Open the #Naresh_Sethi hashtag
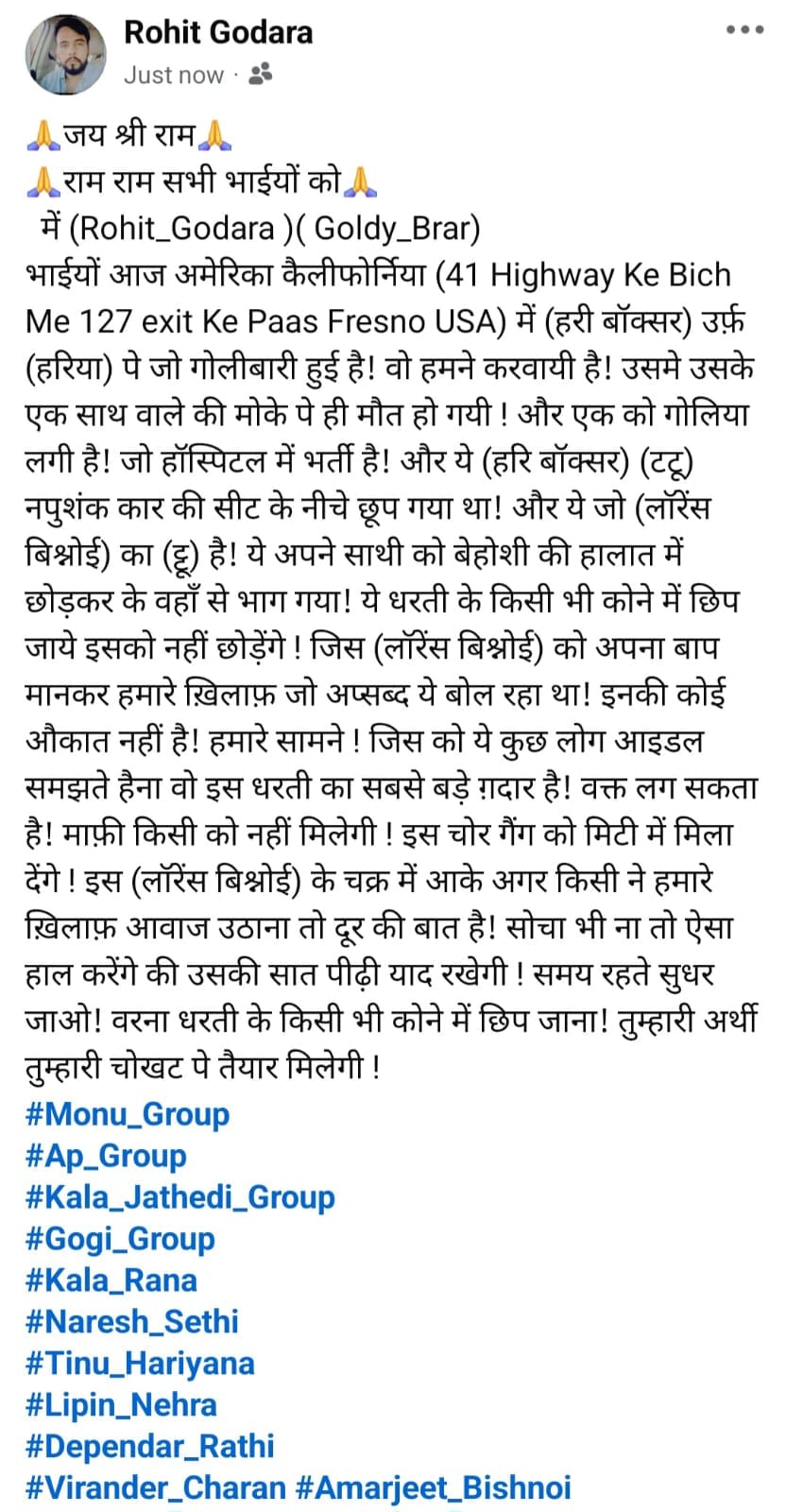This screenshot has height=1512, width=786. pos(131,1321)
